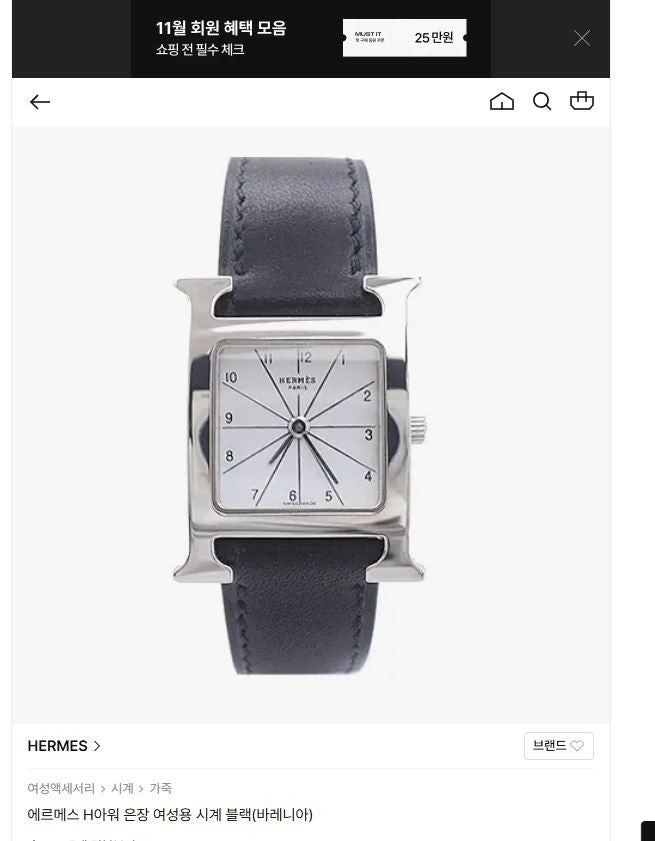Go back using the arrow icon
This screenshot has height=841, width=655.
click(40, 102)
